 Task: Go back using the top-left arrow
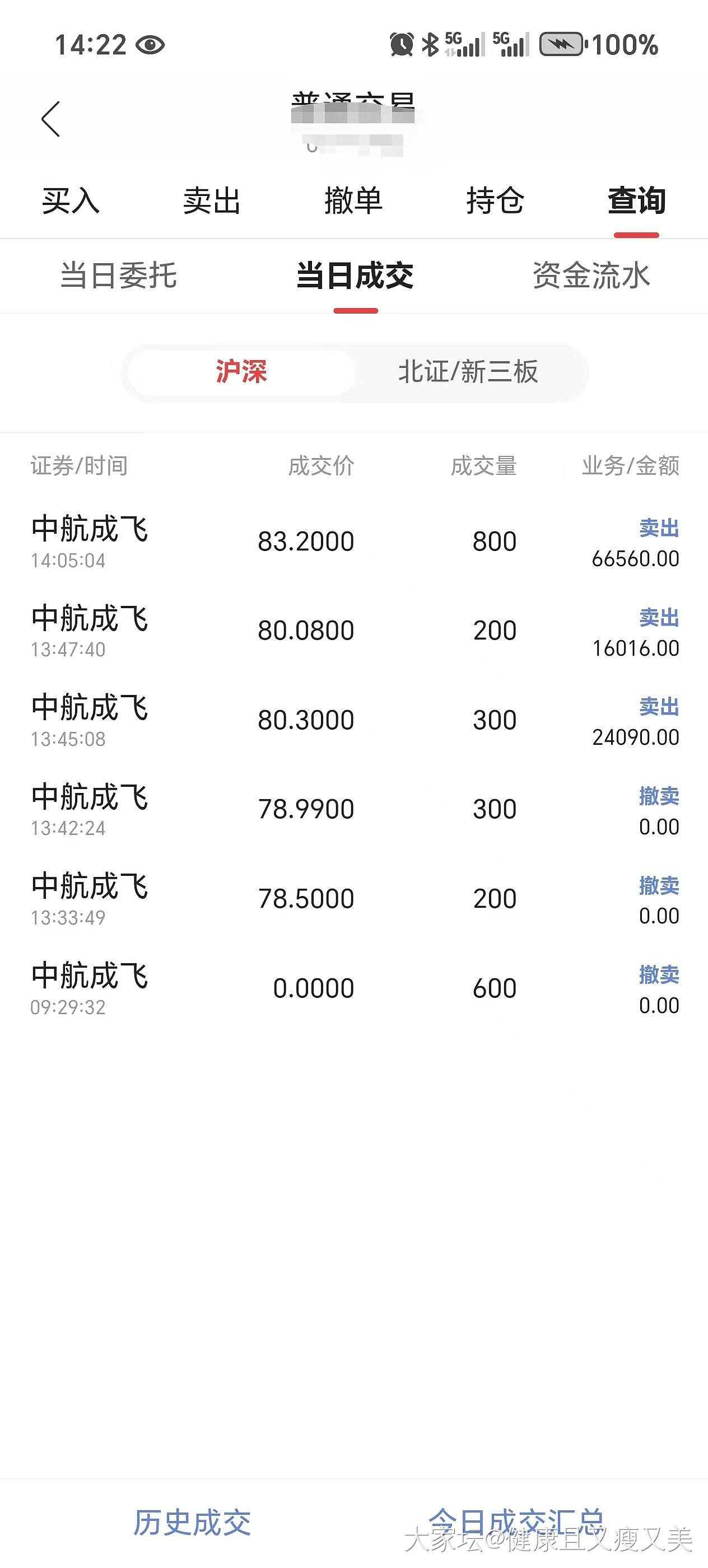50,119
